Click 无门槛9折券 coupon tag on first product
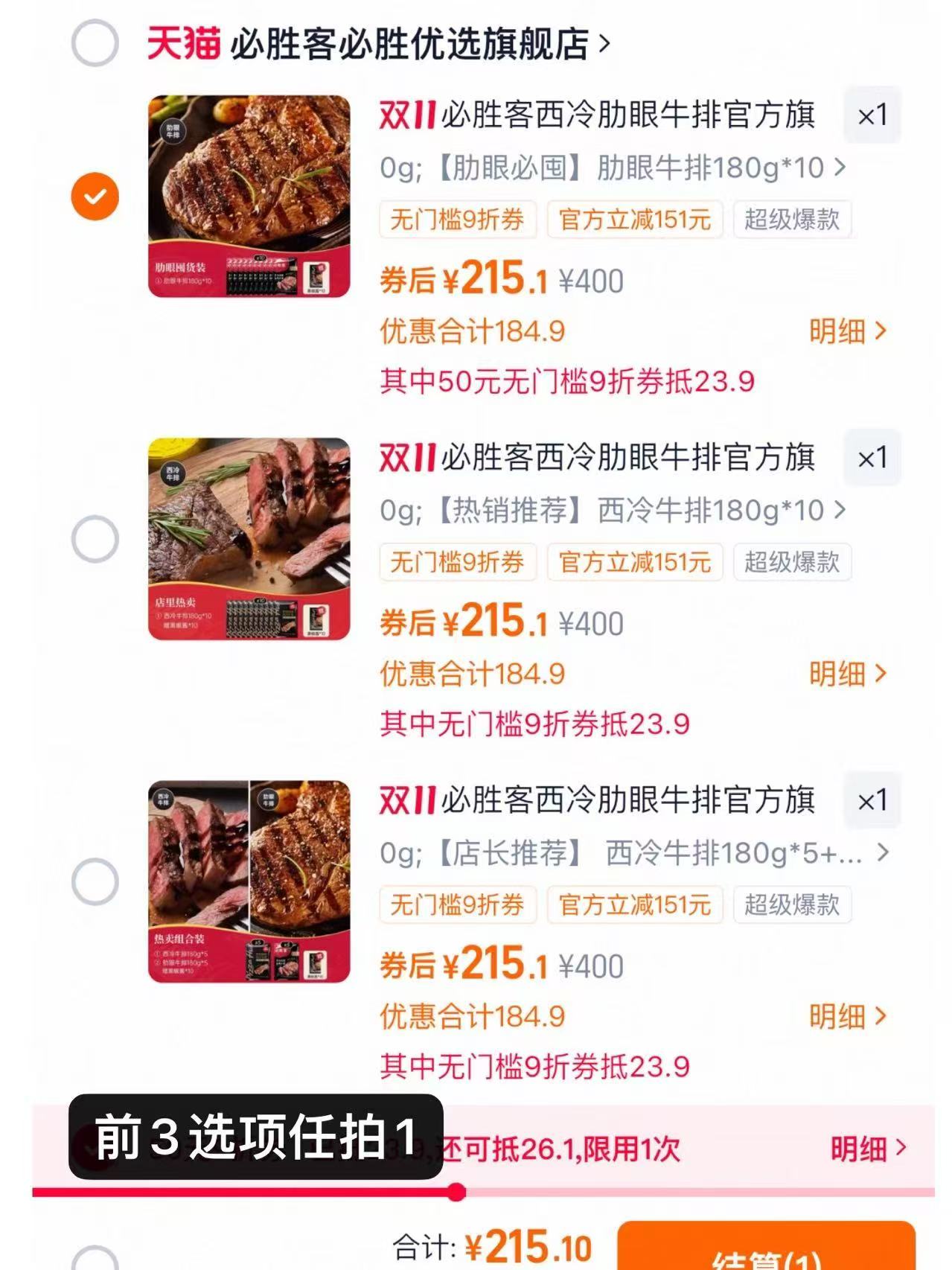This screenshot has height=1270, width=952. click(x=458, y=220)
